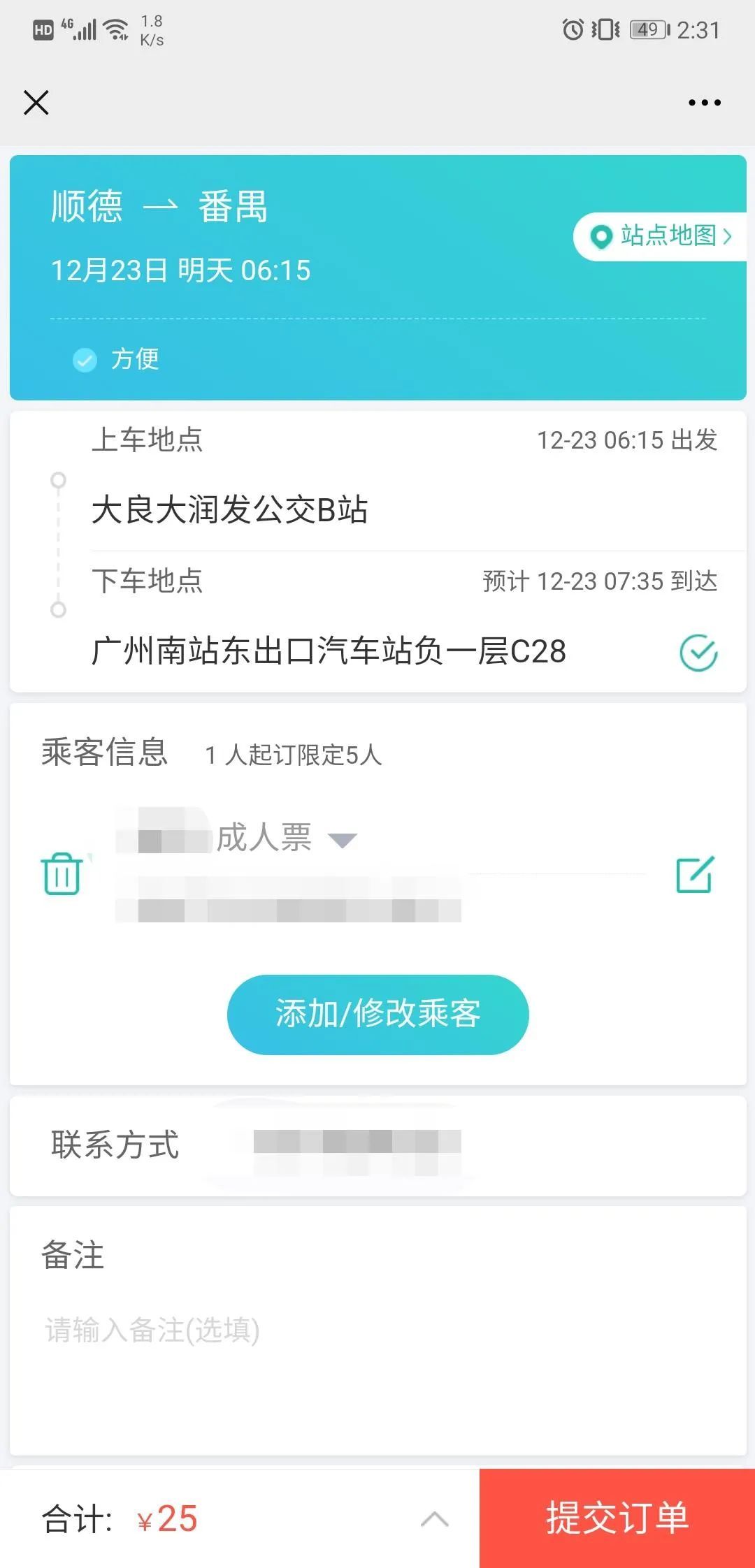Submit the order with 提交订单
This screenshot has width=755, height=1568.
(617, 1518)
